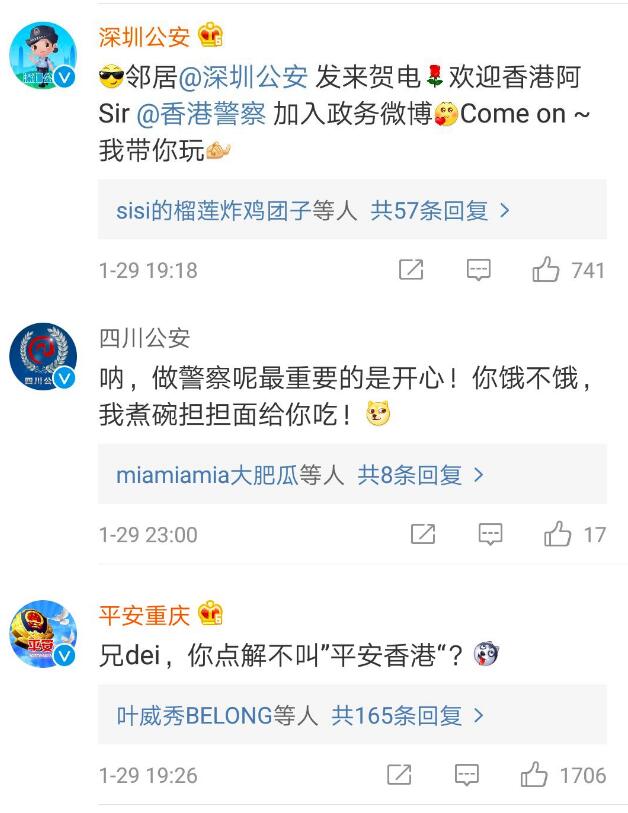Open the 平安重庆 username link

pos(144,614)
